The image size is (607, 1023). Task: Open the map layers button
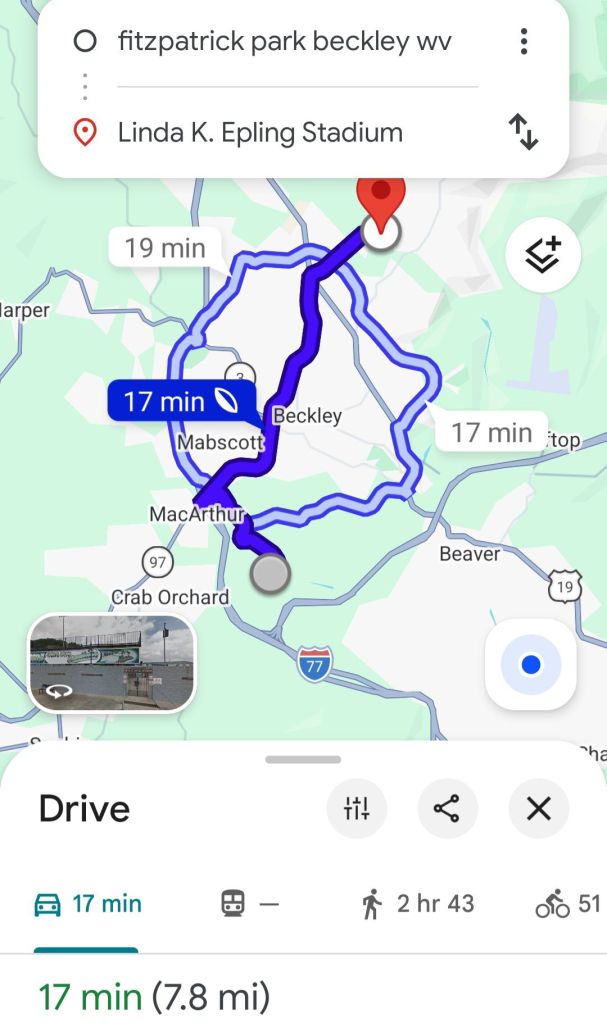(543, 255)
